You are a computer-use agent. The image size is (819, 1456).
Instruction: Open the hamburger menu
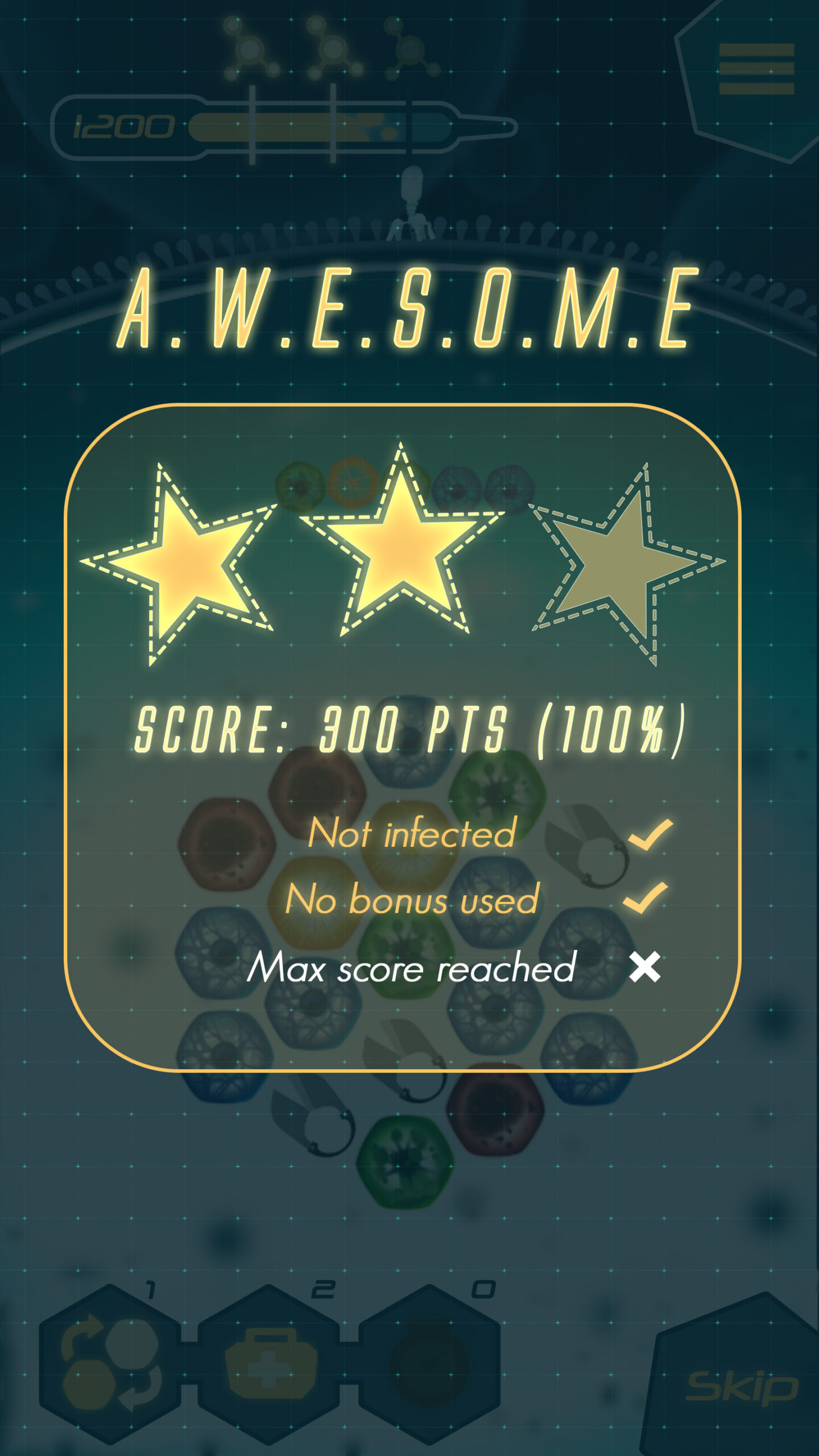coord(756,68)
